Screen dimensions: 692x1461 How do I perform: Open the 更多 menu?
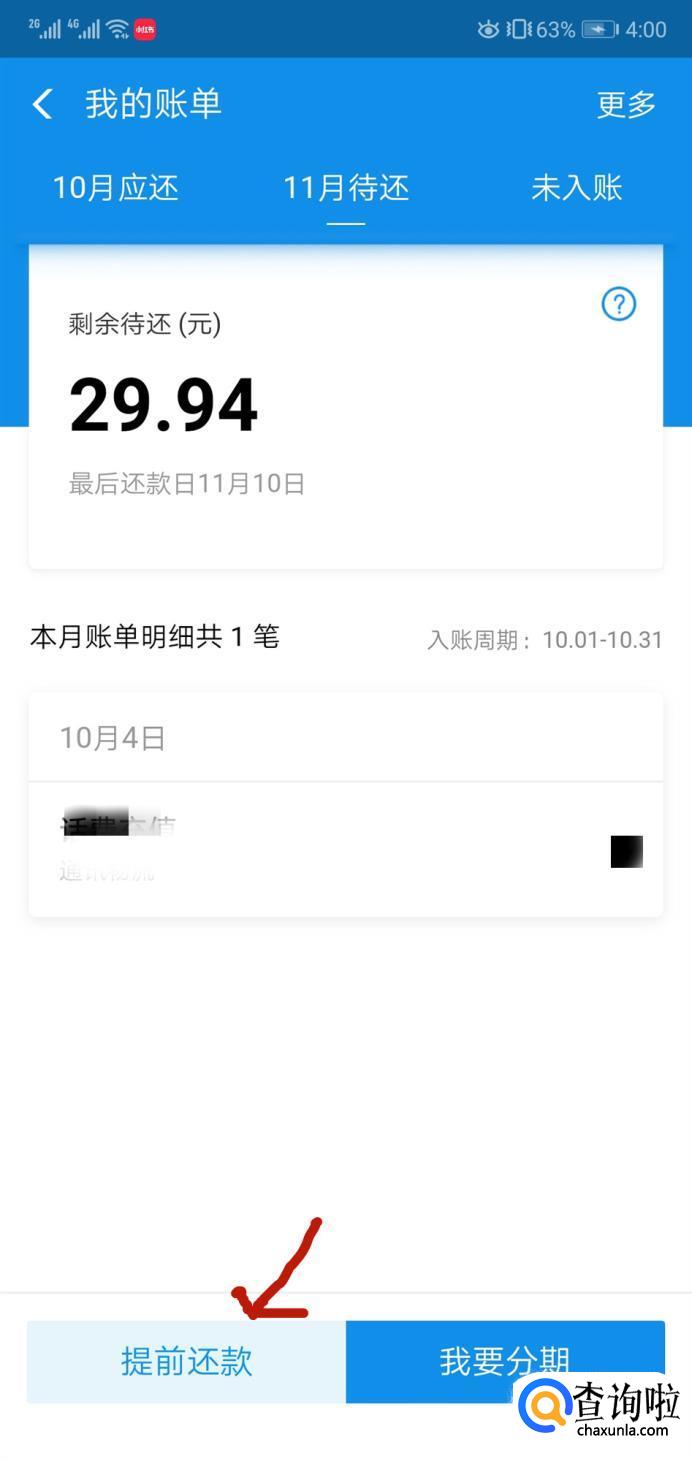(626, 104)
